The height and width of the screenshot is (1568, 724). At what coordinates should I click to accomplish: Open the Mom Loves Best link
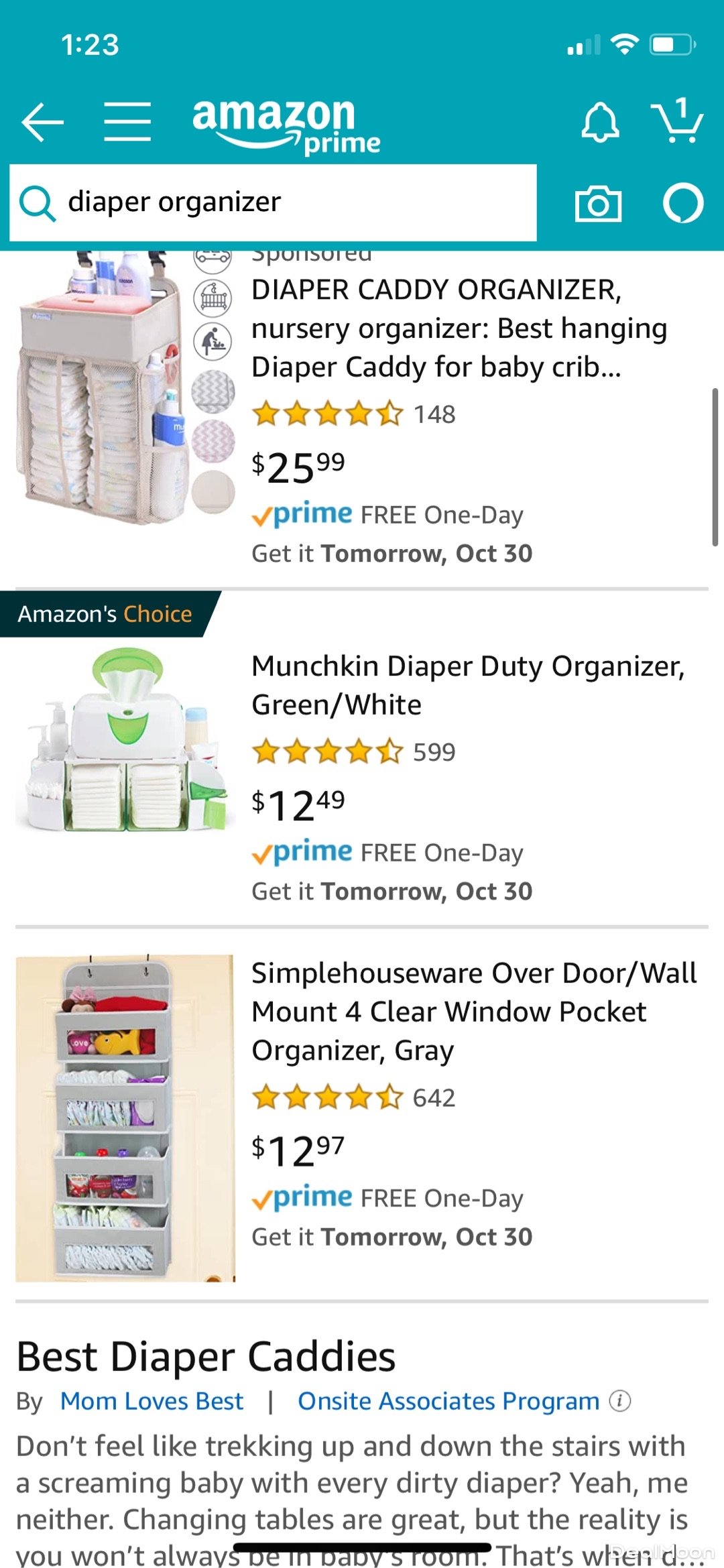[152, 1401]
